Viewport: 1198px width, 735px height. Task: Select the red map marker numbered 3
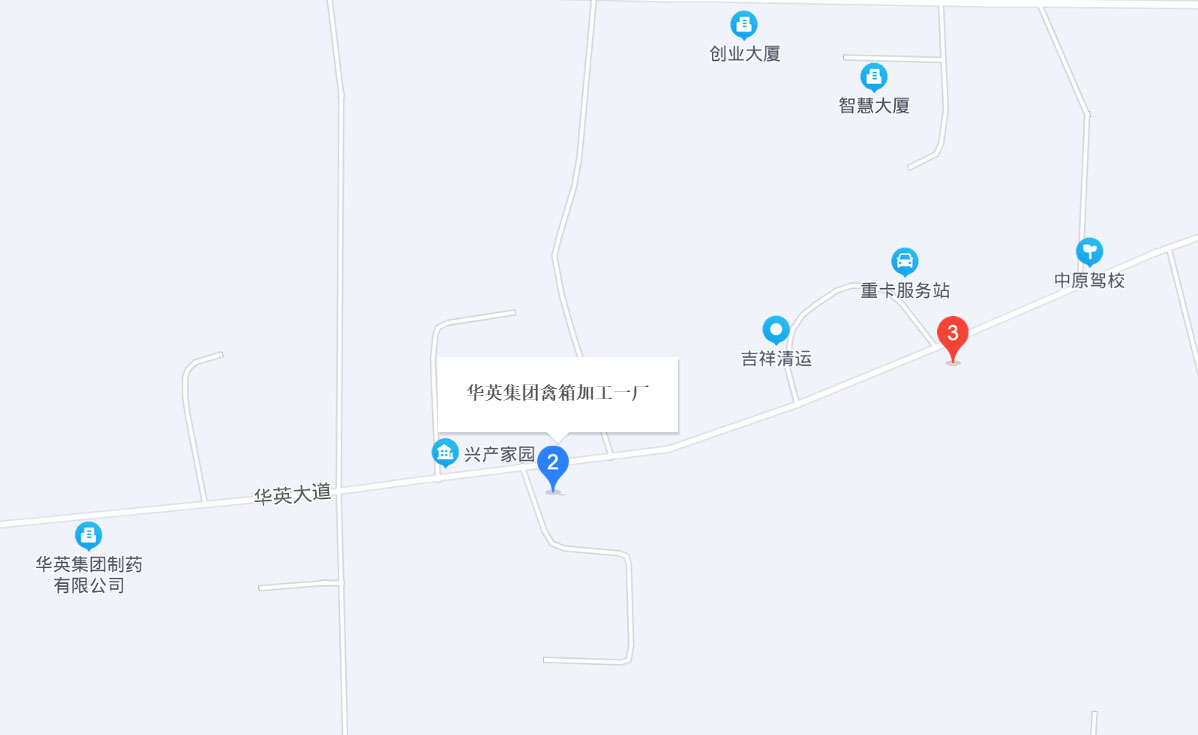(x=953, y=335)
